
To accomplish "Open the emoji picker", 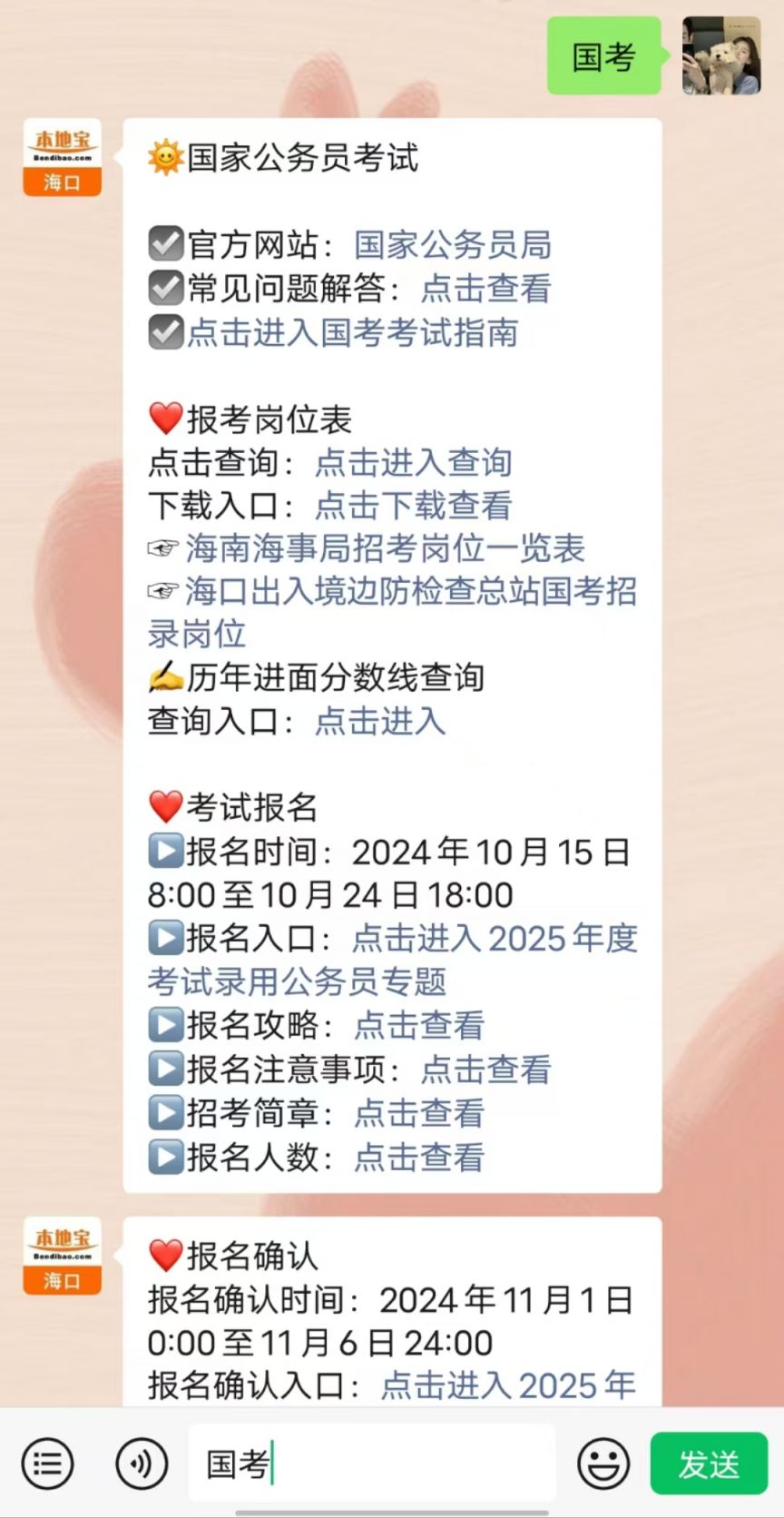I will pos(603,1464).
